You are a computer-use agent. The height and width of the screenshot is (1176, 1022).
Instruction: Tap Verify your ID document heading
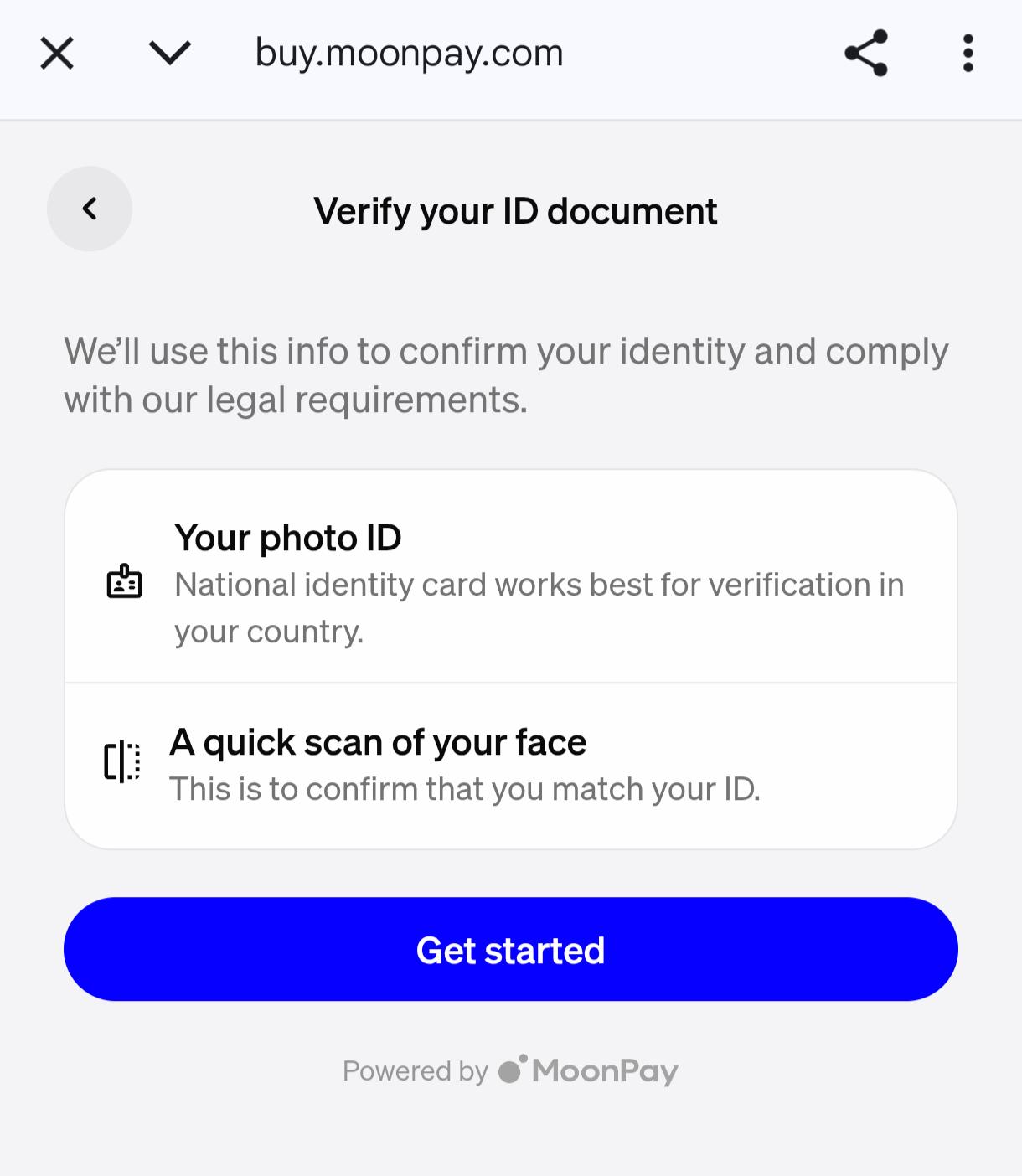(x=514, y=210)
